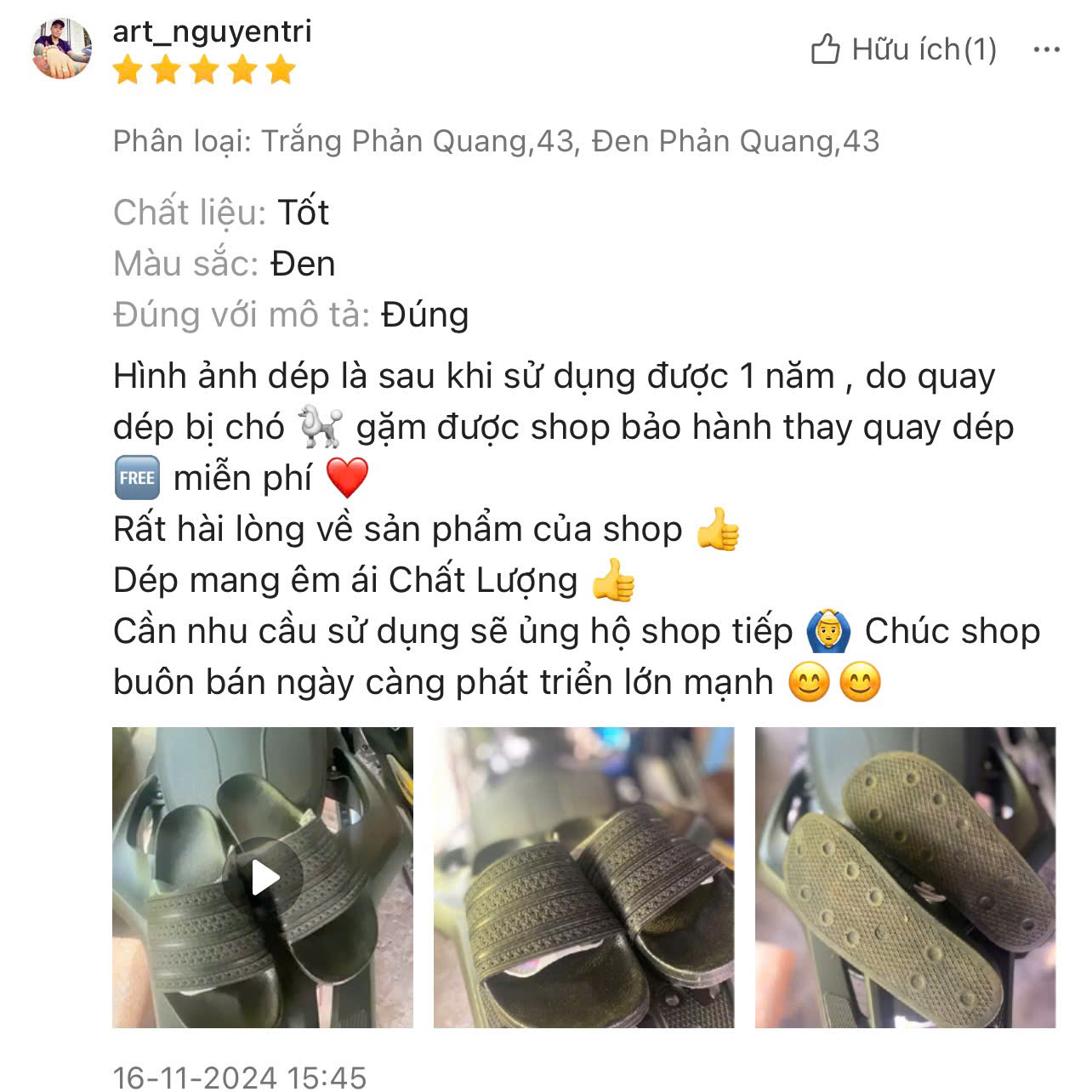
Task: Play the review video thumbnail
Action: [x=263, y=877]
